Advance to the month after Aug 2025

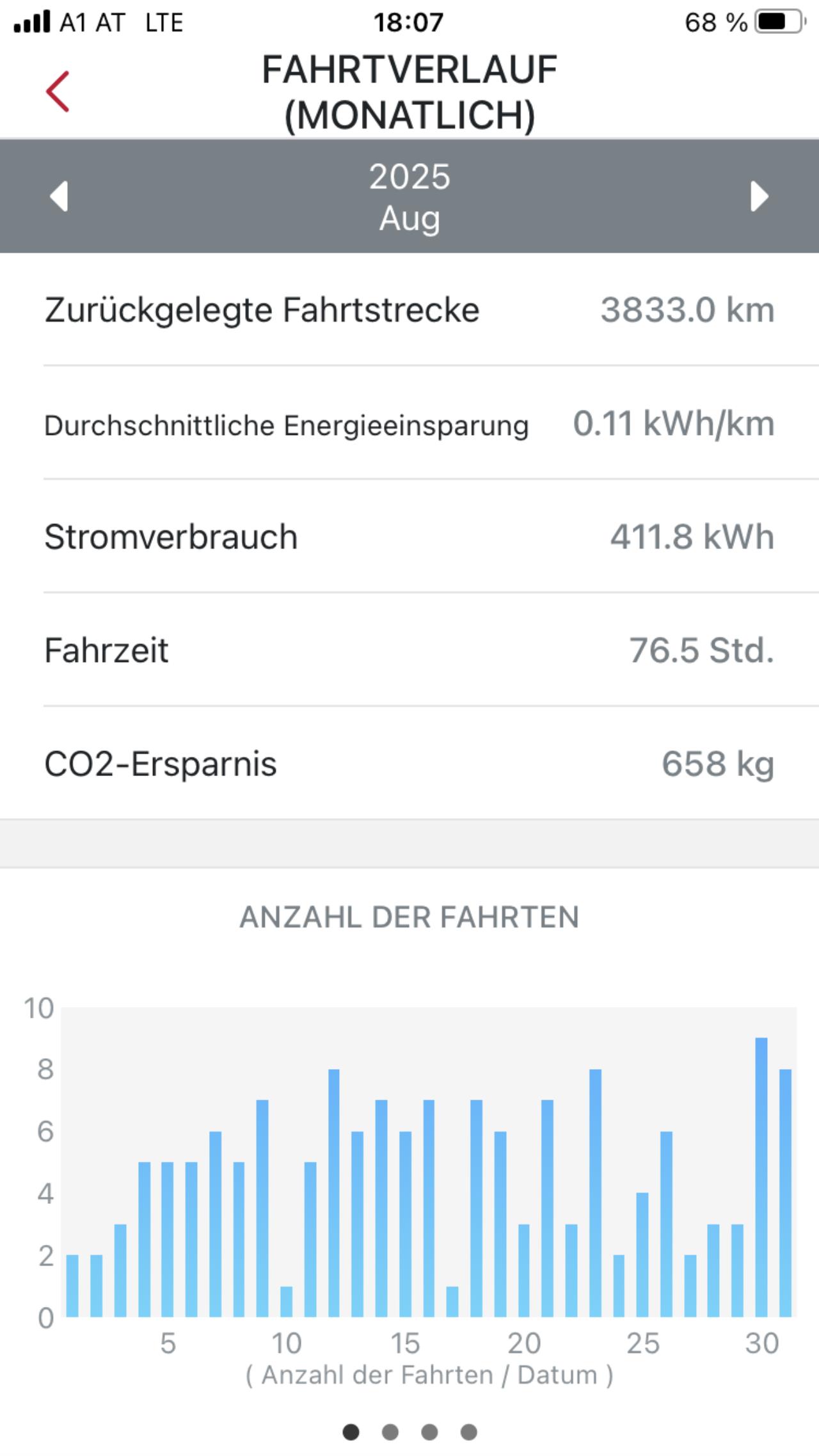coord(759,196)
